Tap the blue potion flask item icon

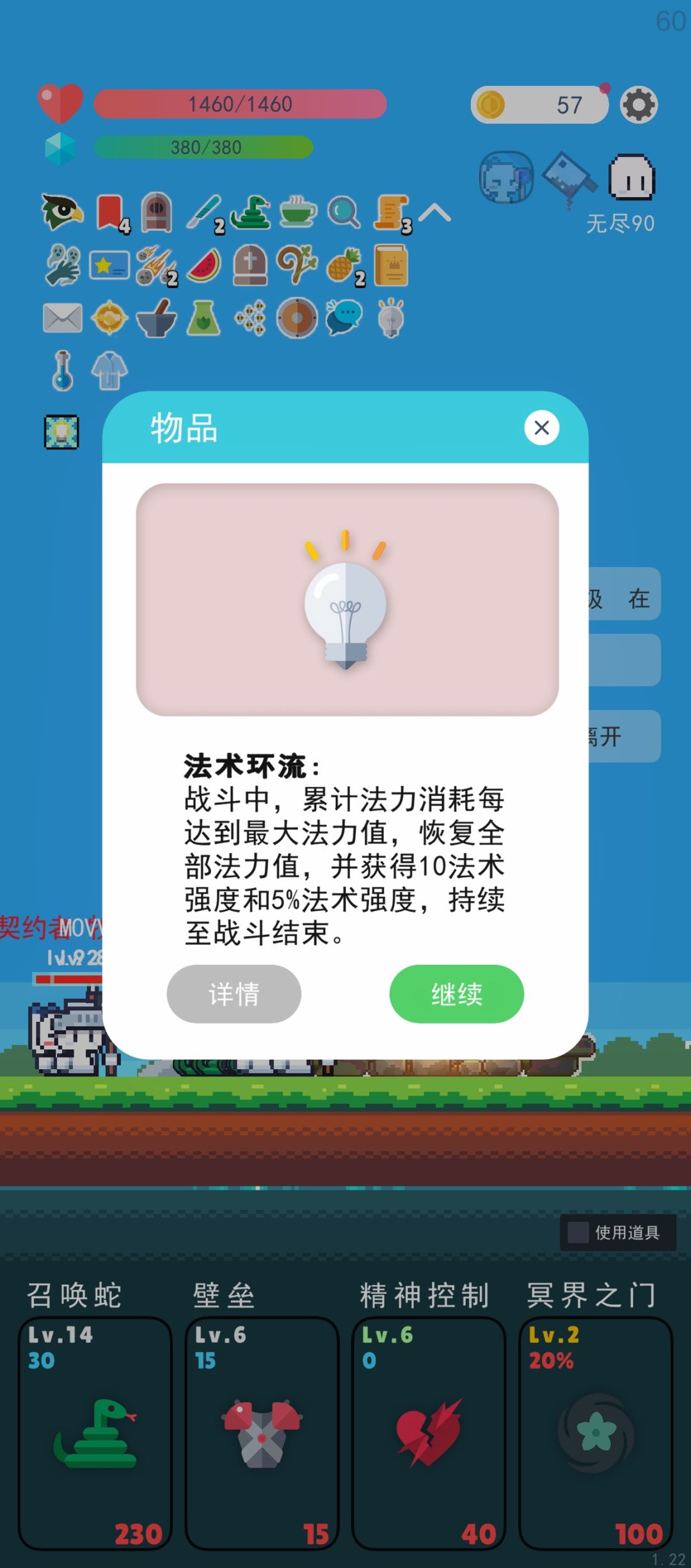[x=62, y=370]
